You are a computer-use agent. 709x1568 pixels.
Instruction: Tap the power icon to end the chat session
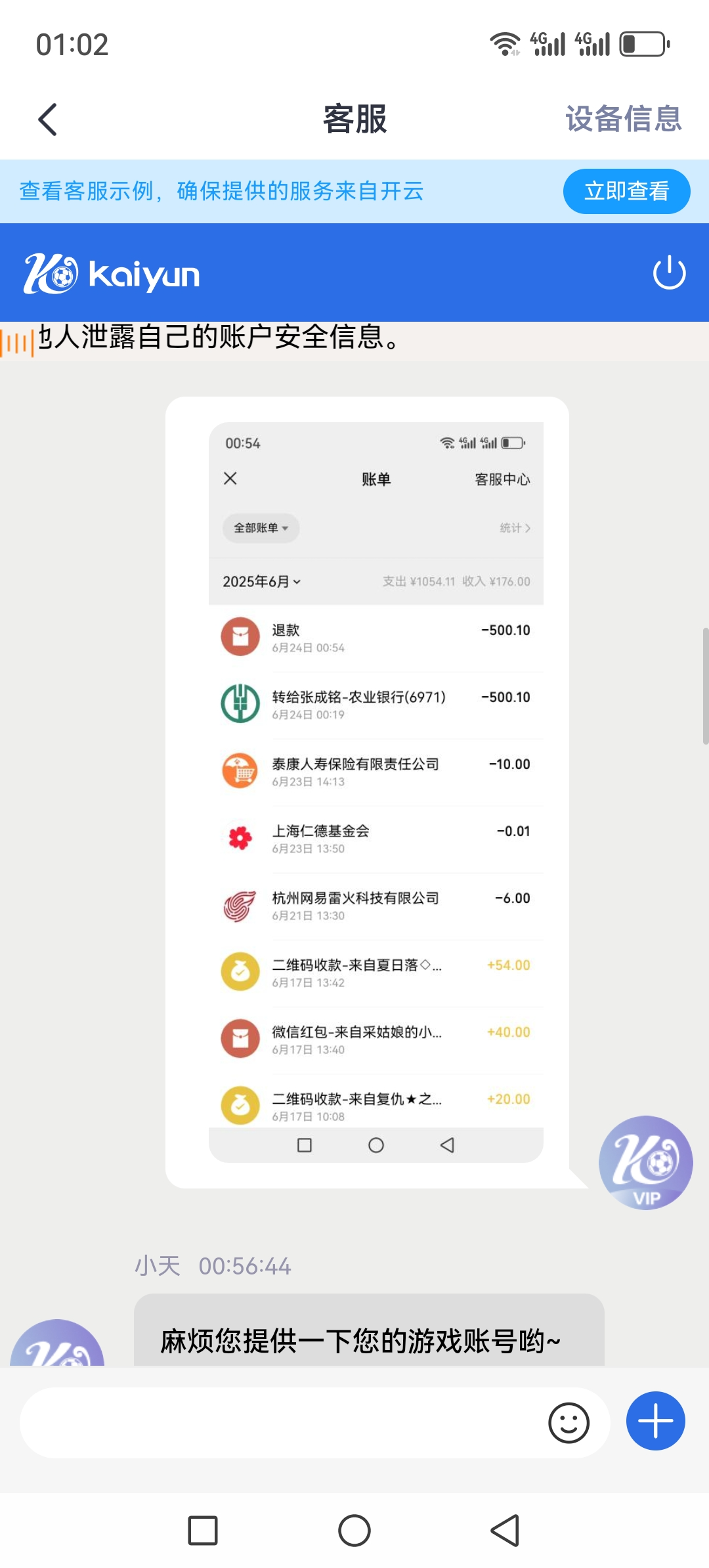coord(669,272)
